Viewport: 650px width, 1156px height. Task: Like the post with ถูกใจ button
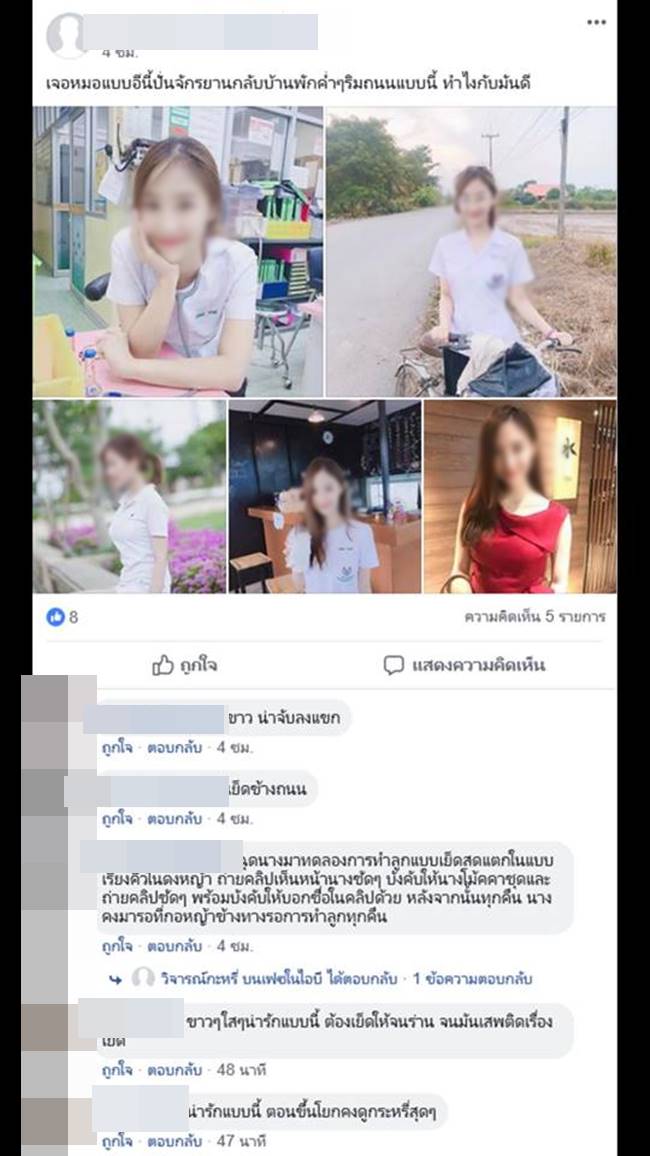[185, 665]
